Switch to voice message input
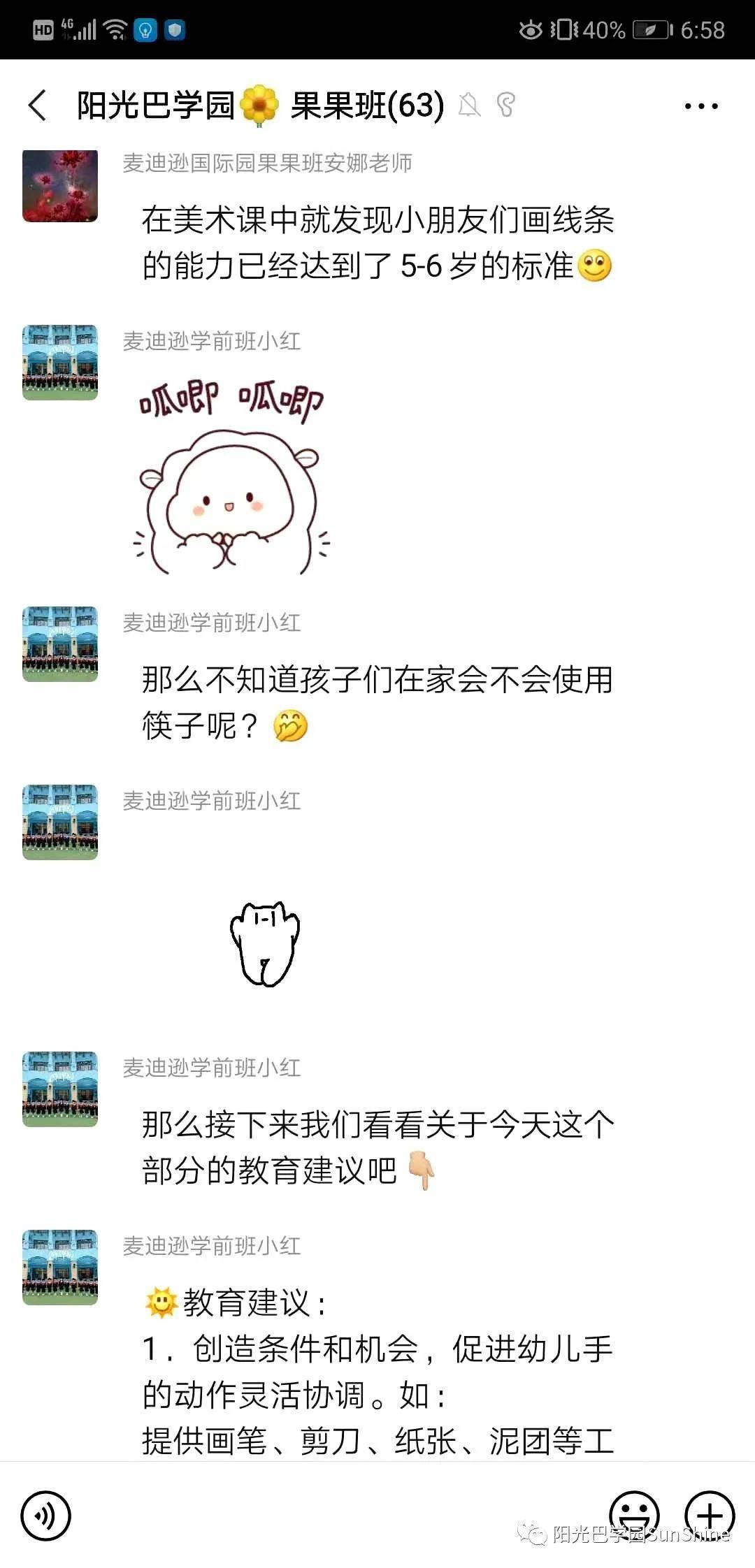This screenshot has width=755, height=1568. pyautogui.click(x=46, y=1516)
